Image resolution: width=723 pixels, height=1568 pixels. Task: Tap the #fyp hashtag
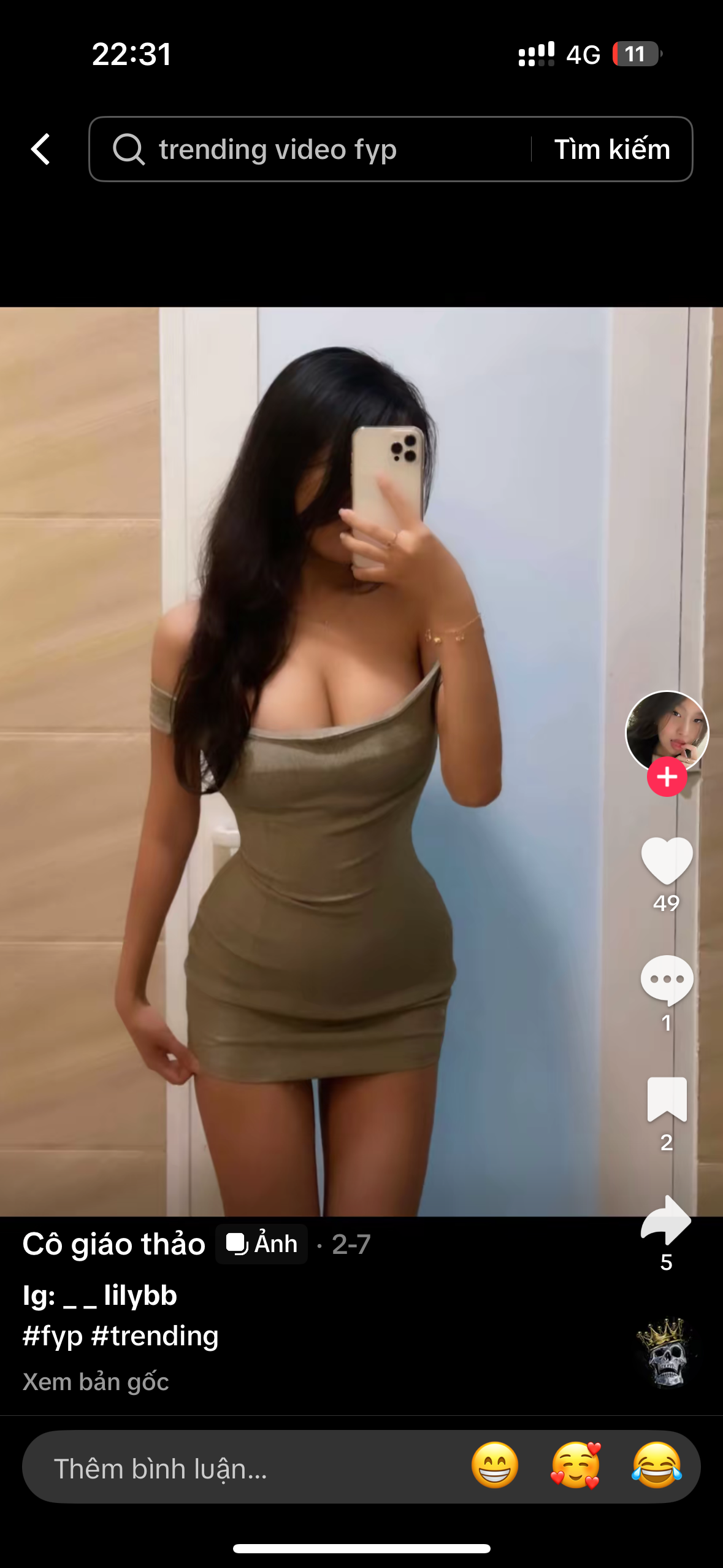53,1335
